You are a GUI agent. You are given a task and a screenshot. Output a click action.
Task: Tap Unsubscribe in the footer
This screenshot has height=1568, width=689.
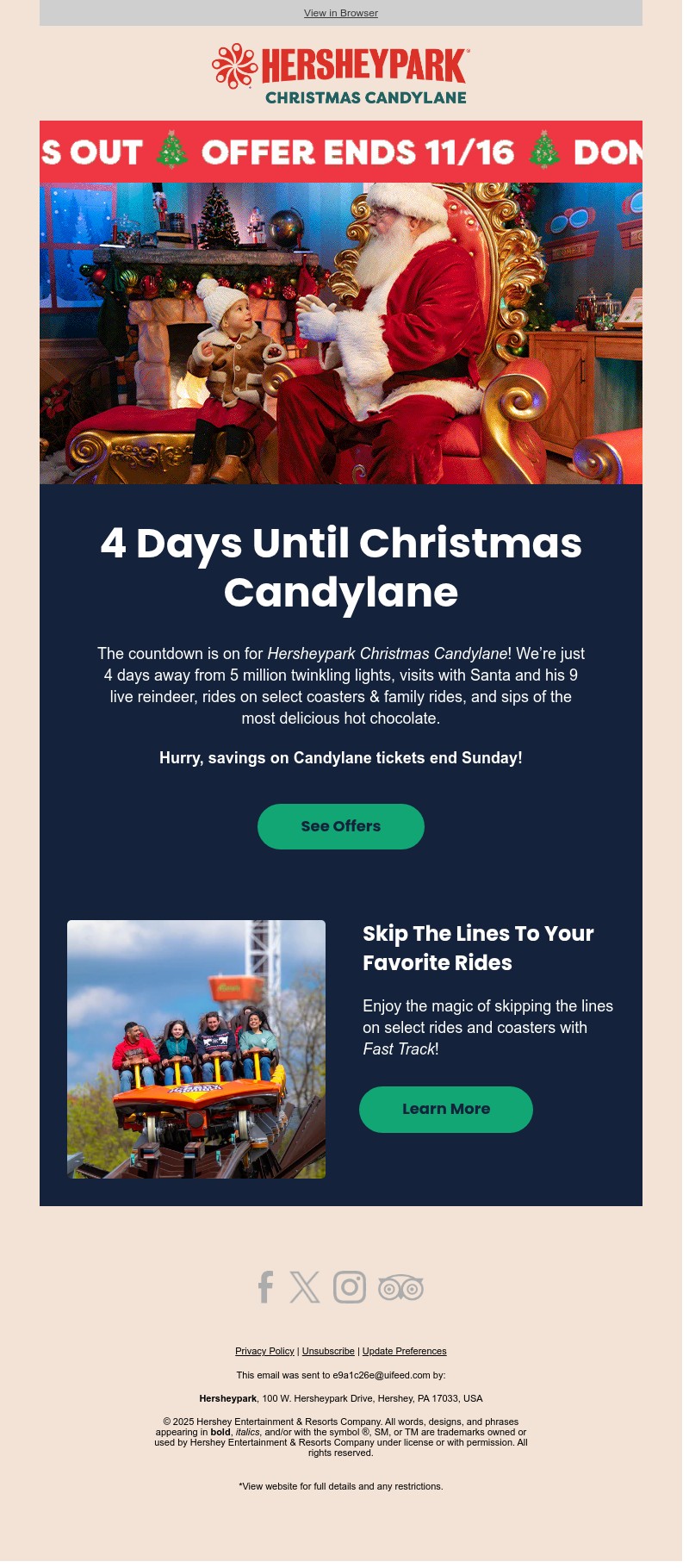328,1351
